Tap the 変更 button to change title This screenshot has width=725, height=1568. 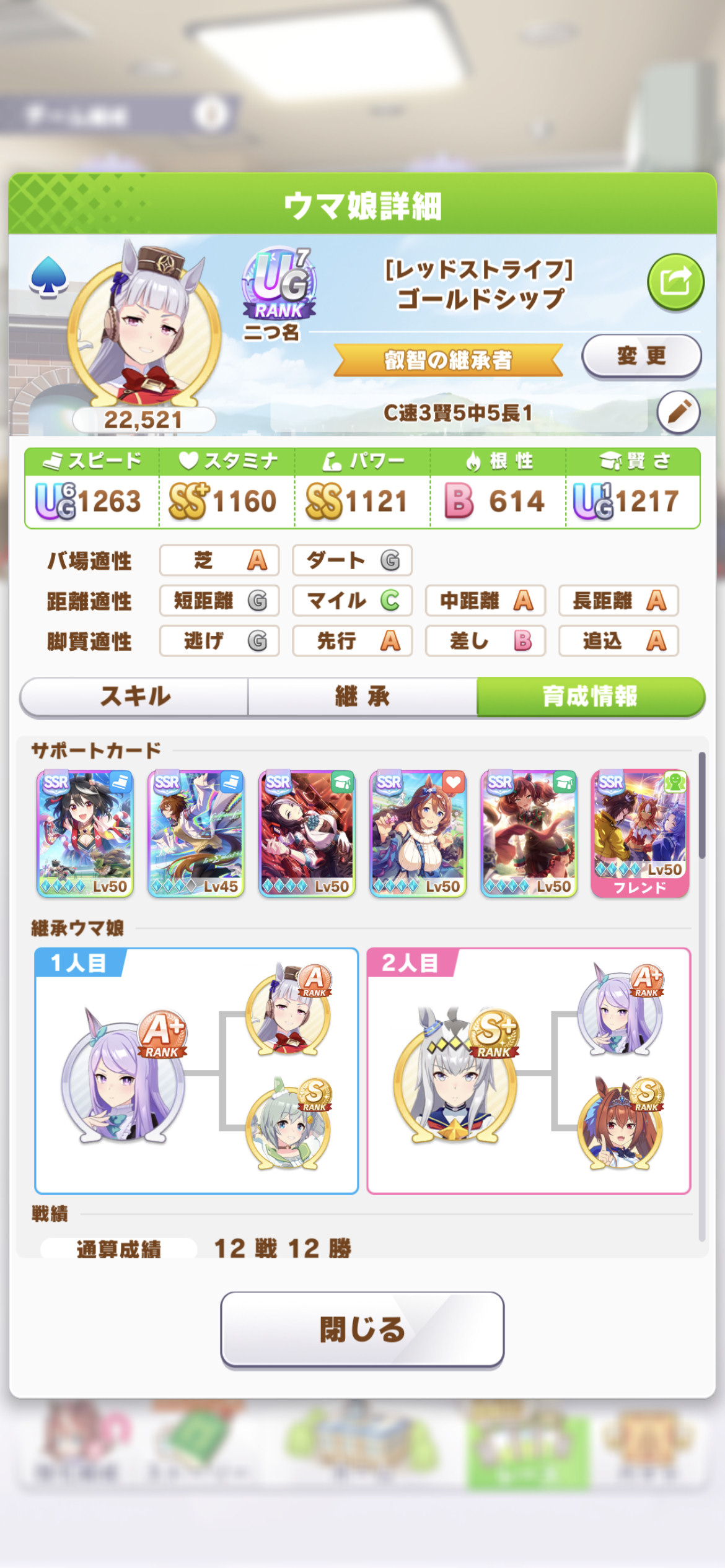coord(641,356)
